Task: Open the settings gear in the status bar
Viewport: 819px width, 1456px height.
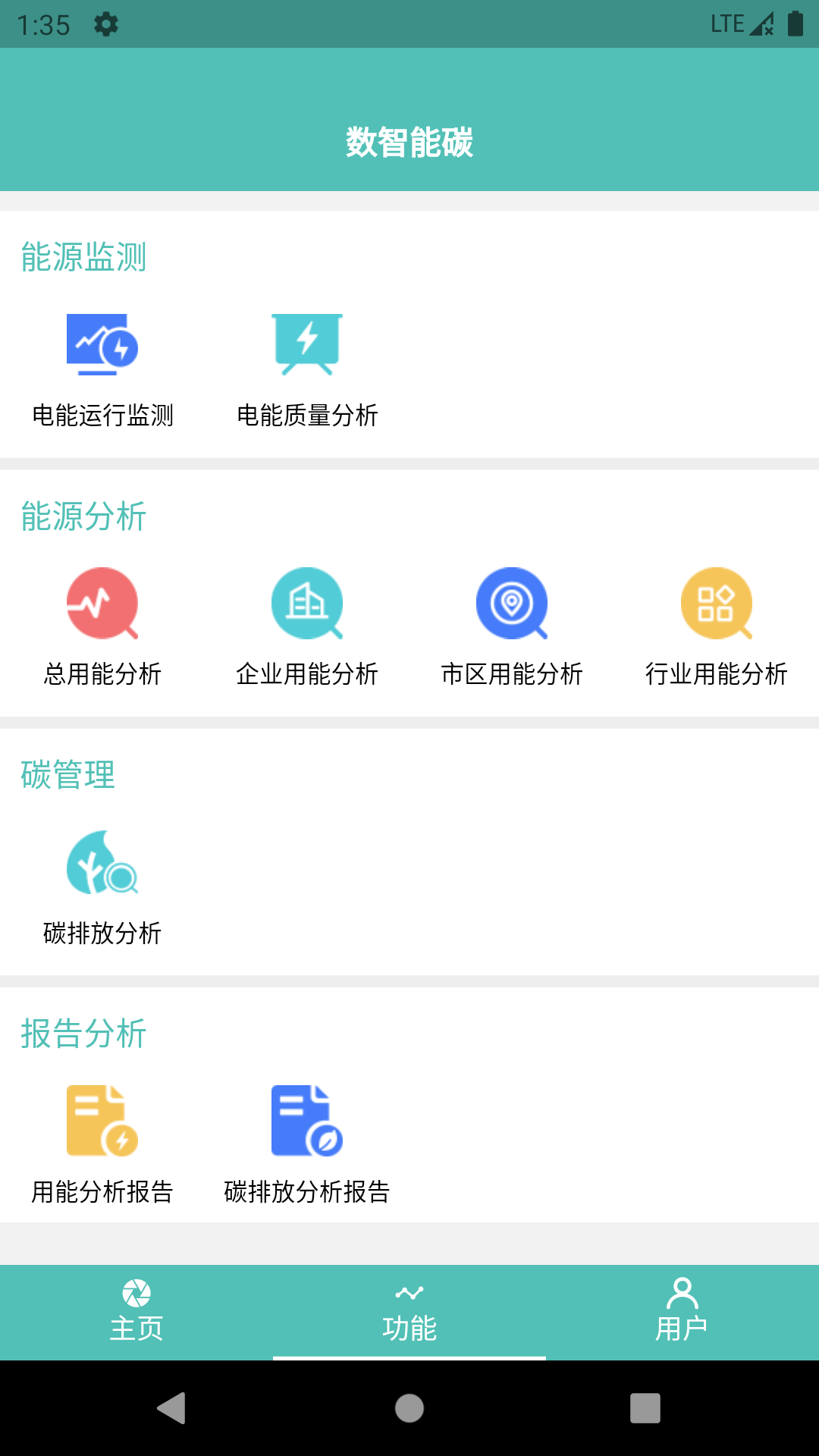Action: 107,24
